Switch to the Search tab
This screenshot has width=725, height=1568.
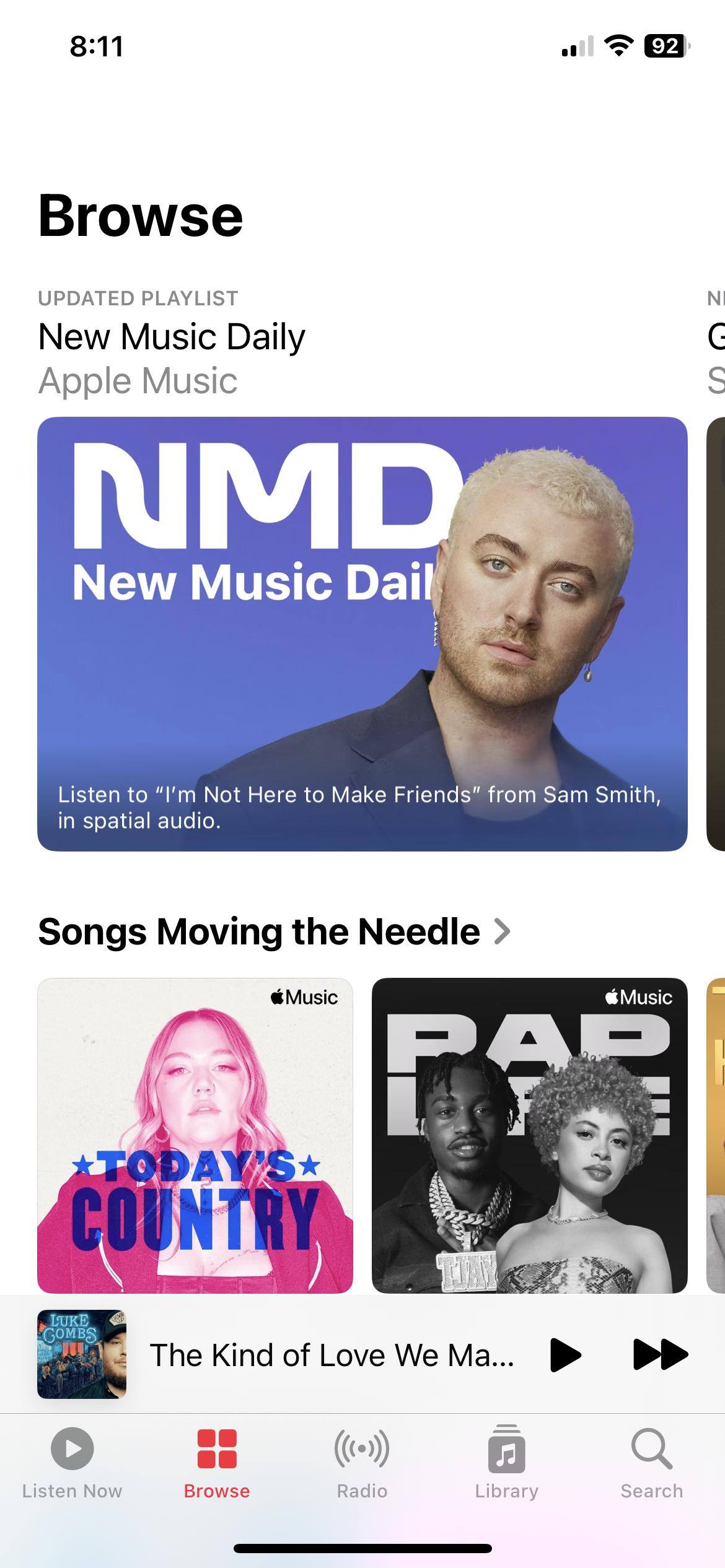coord(651,1463)
